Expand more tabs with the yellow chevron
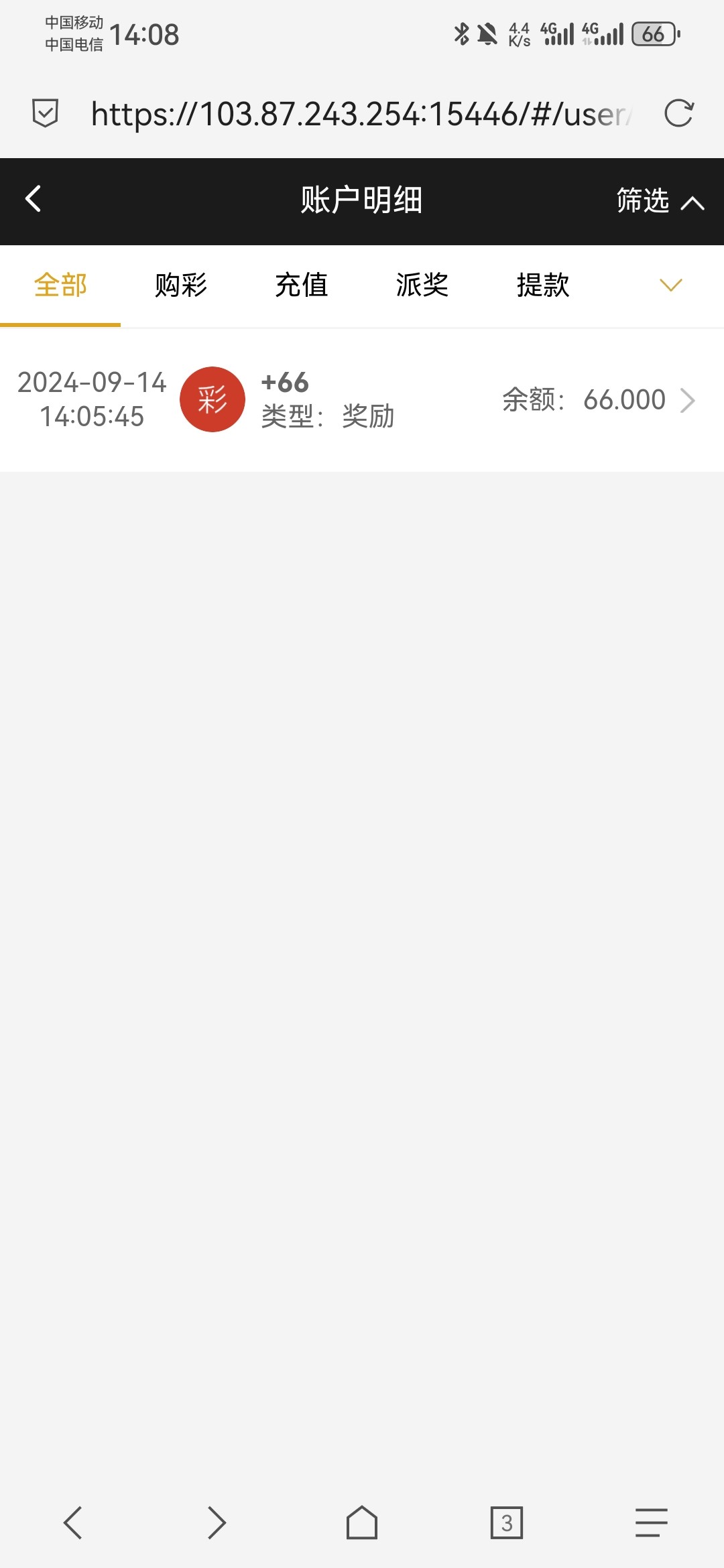 [x=670, y=285]
